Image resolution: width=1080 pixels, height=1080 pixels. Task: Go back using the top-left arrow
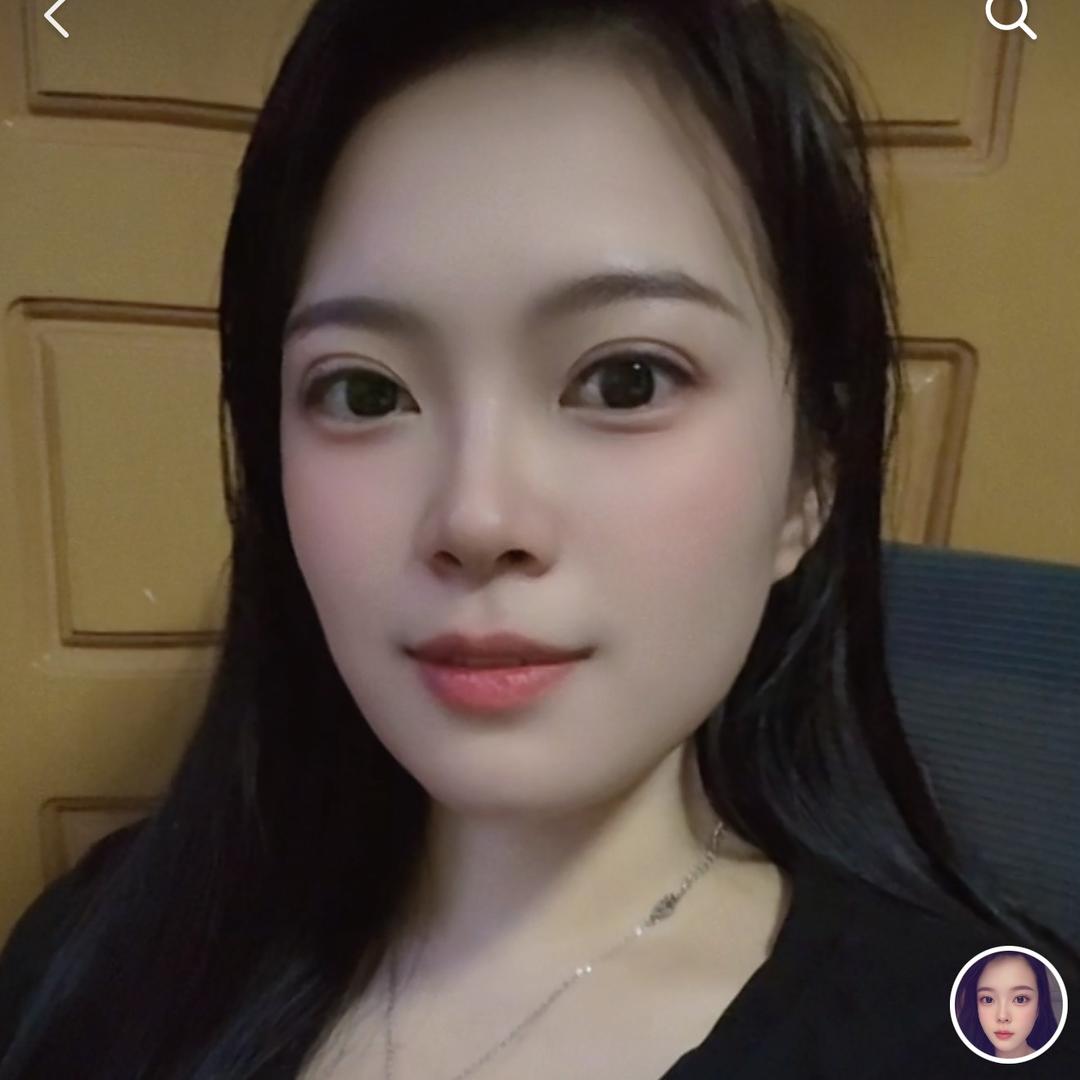coord(56,18)
